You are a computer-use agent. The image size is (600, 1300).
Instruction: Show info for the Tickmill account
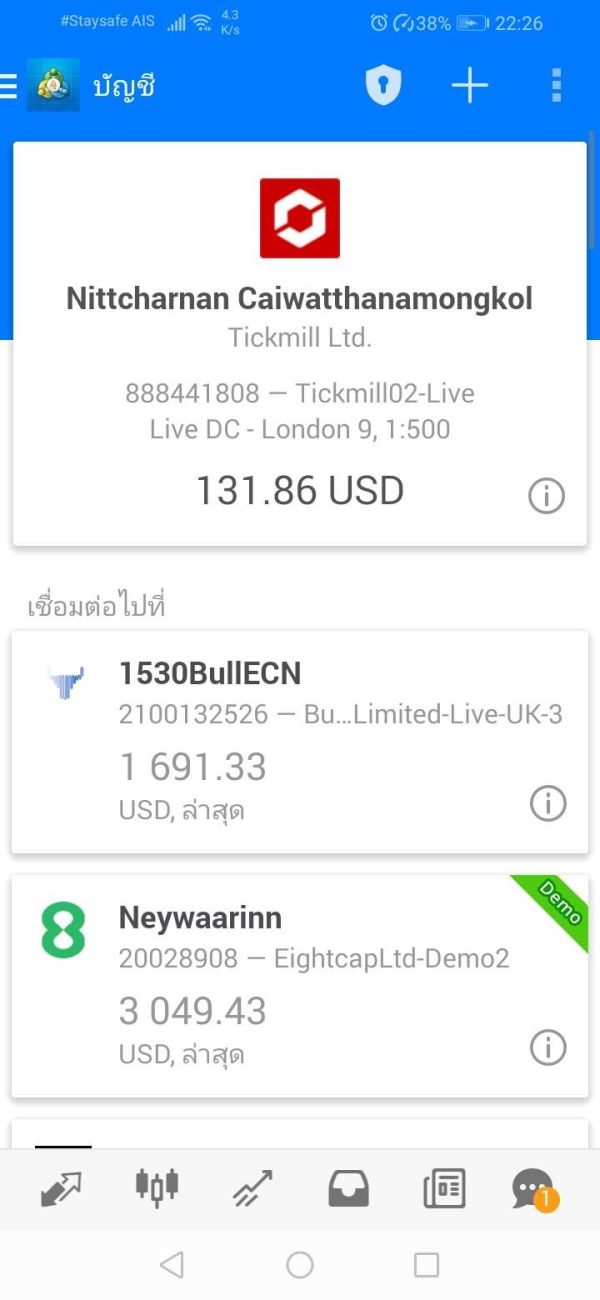click(x=546, y=495)
